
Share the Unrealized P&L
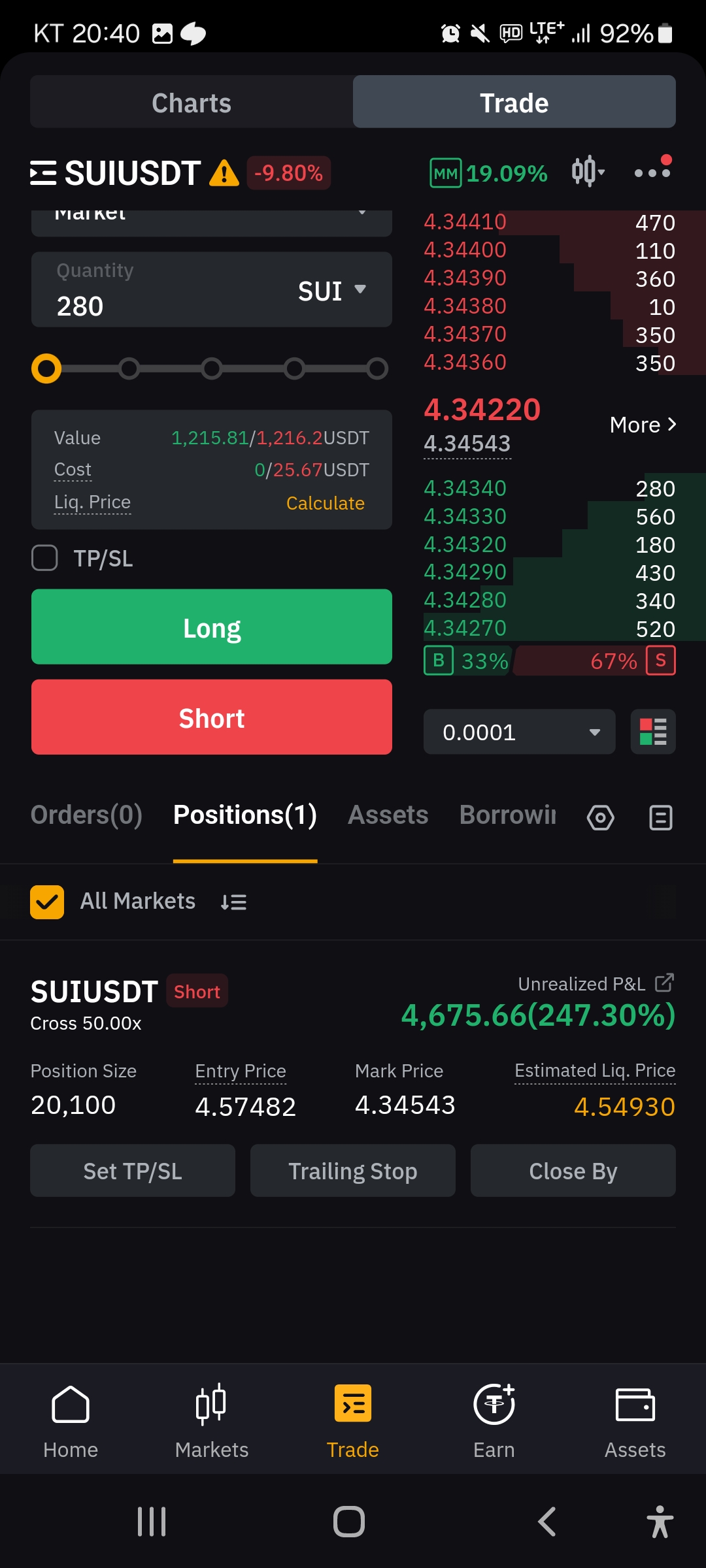point(664,983)
